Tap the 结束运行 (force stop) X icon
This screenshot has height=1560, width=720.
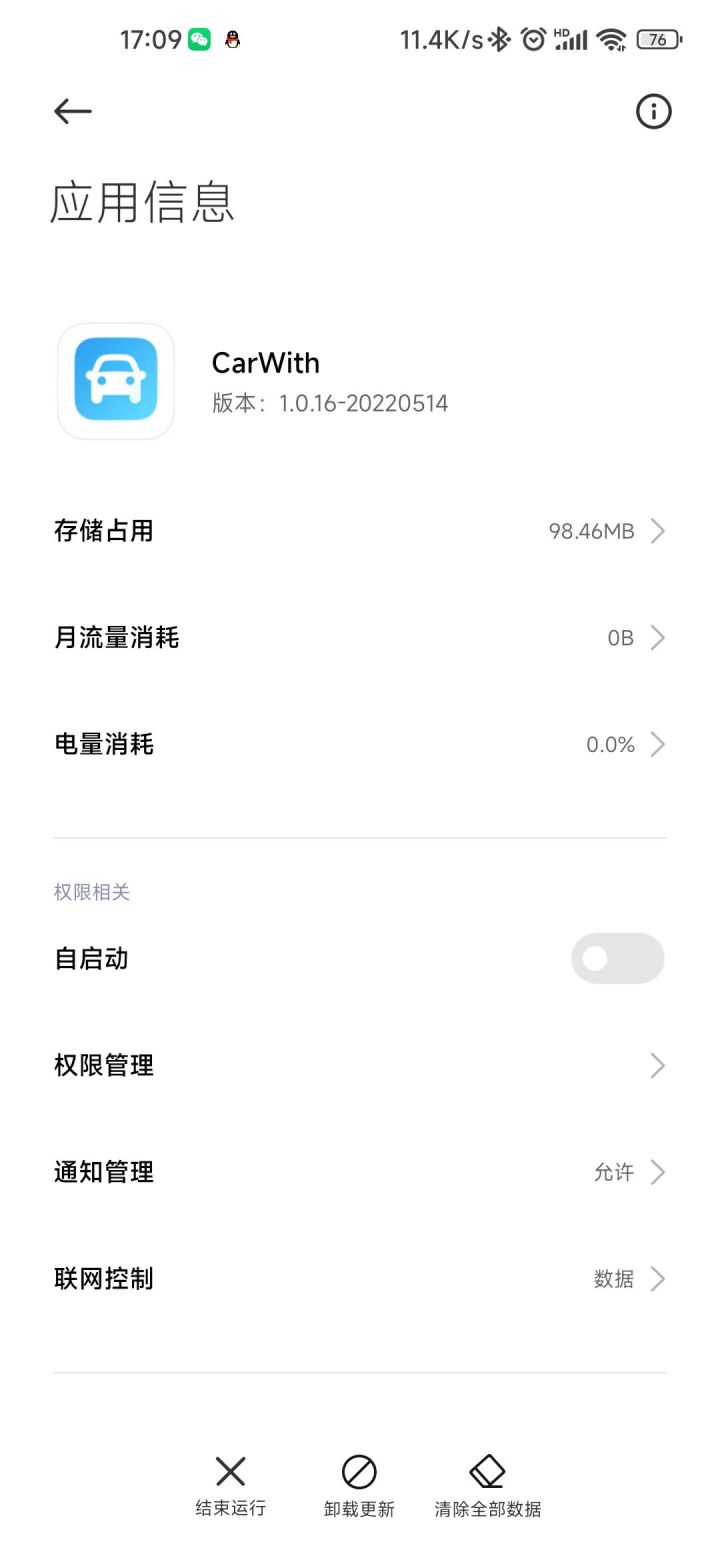229,1471
